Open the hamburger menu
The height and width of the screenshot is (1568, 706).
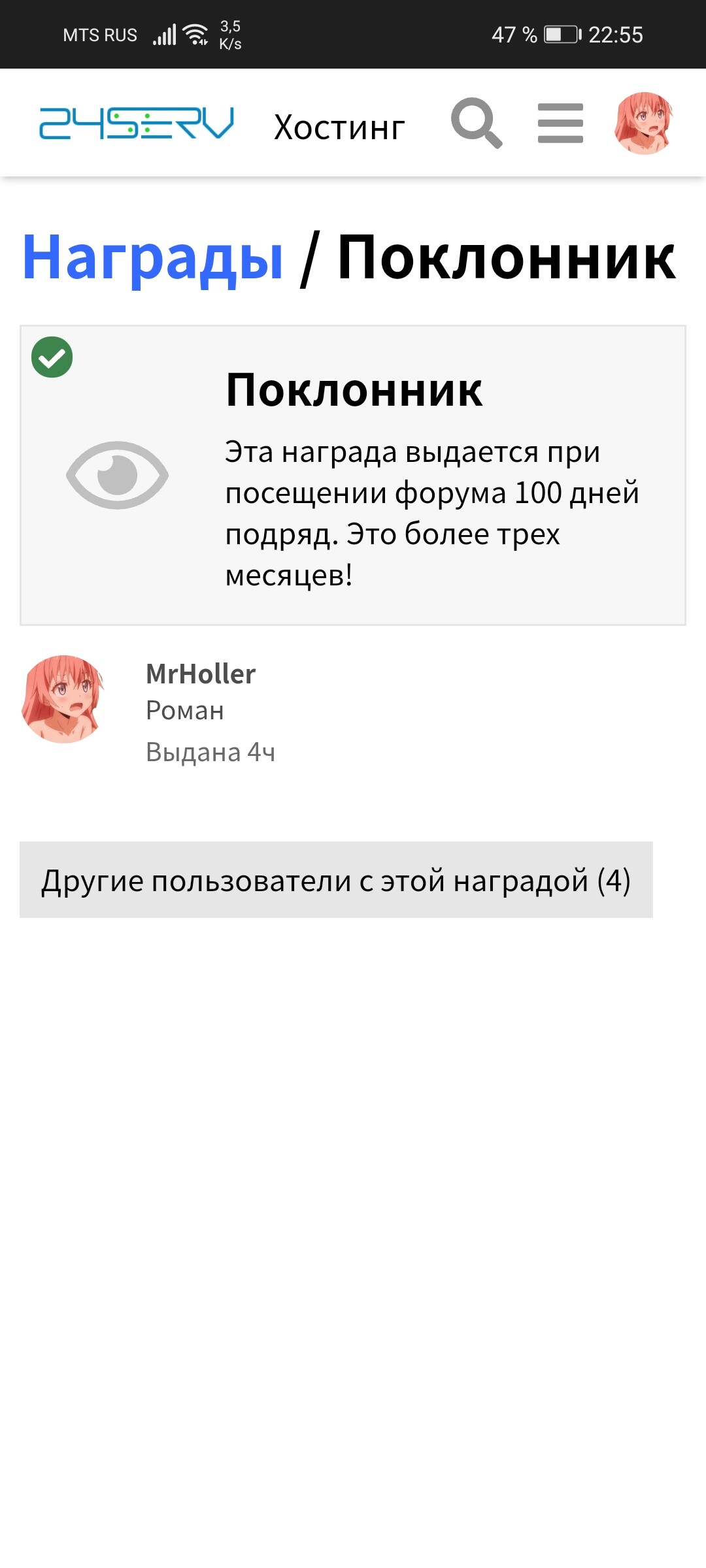560,123
